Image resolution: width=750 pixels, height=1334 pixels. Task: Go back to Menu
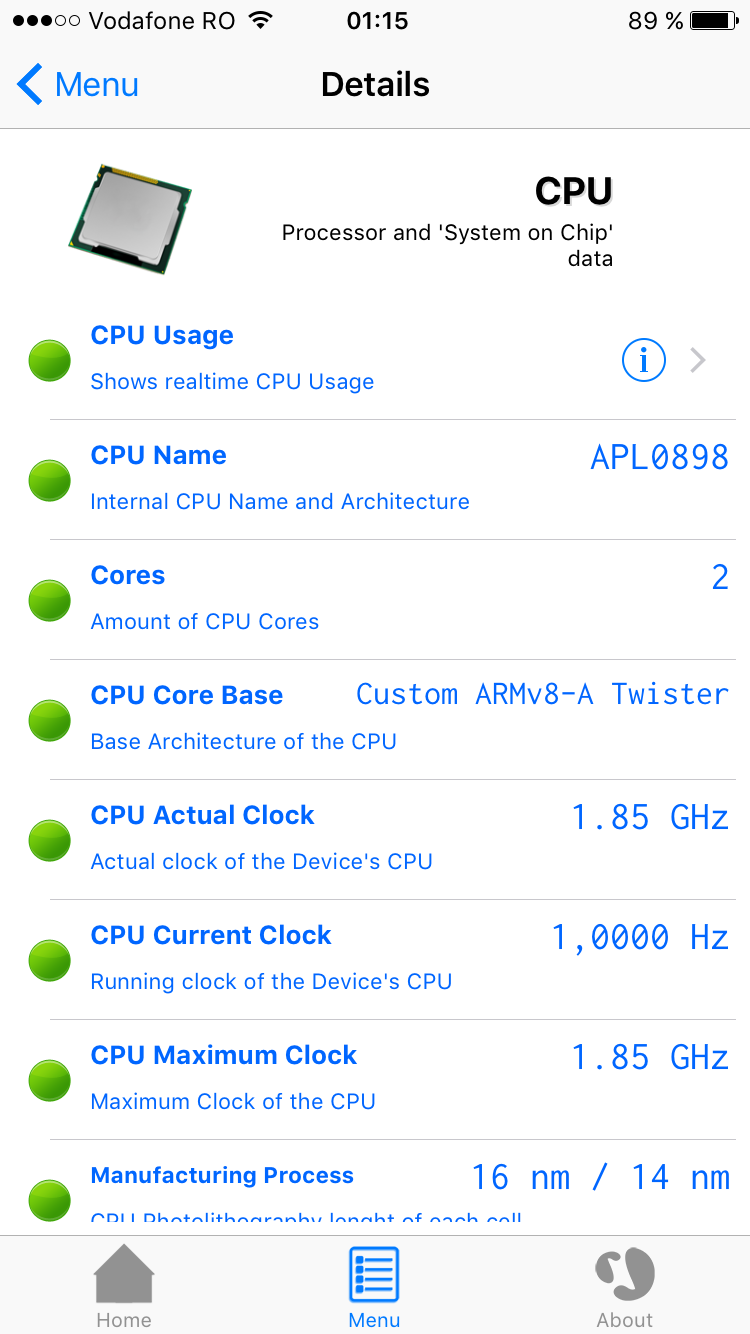[78, 85]
